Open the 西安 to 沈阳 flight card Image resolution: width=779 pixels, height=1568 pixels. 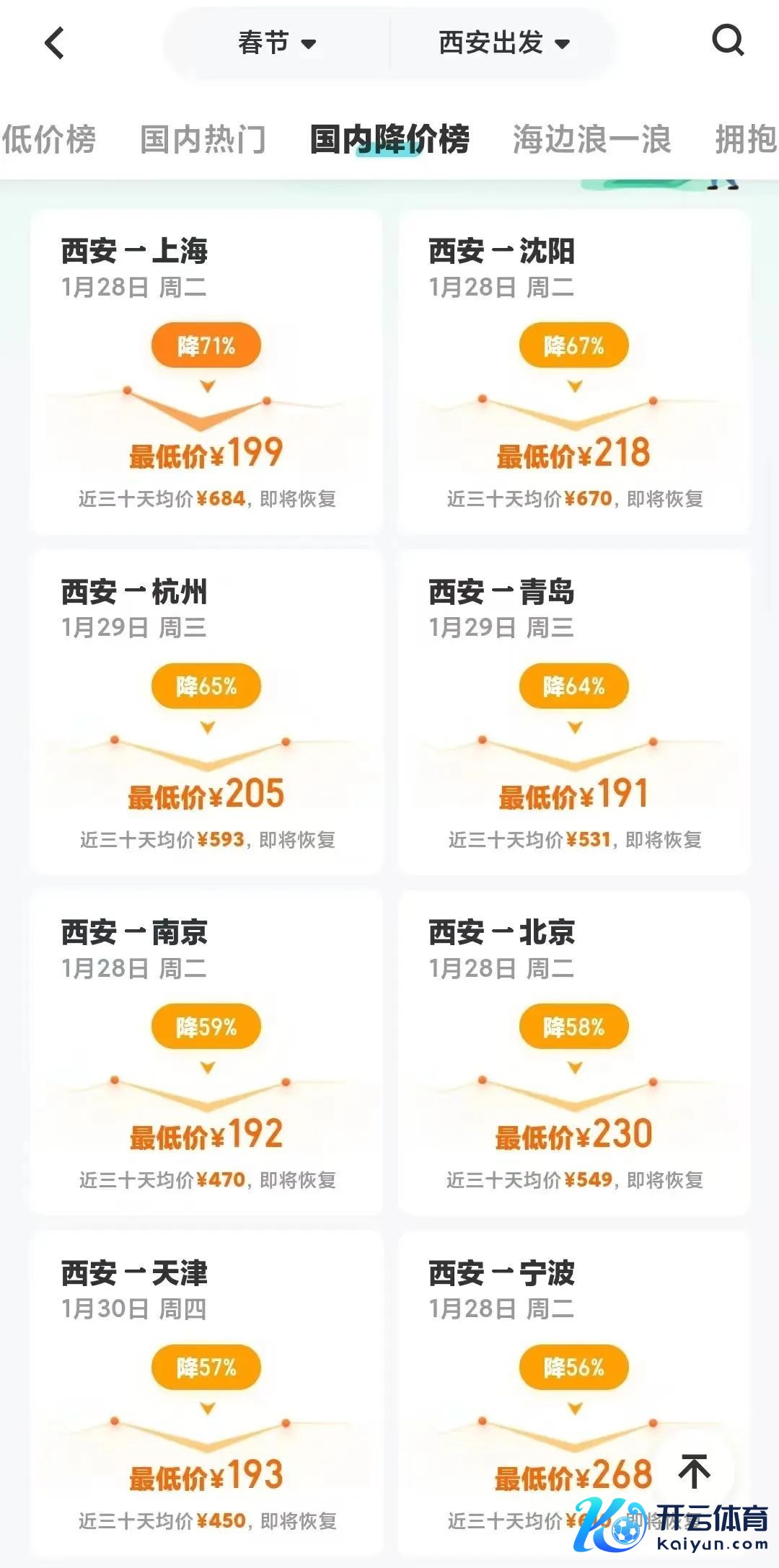tap(574, 372)
